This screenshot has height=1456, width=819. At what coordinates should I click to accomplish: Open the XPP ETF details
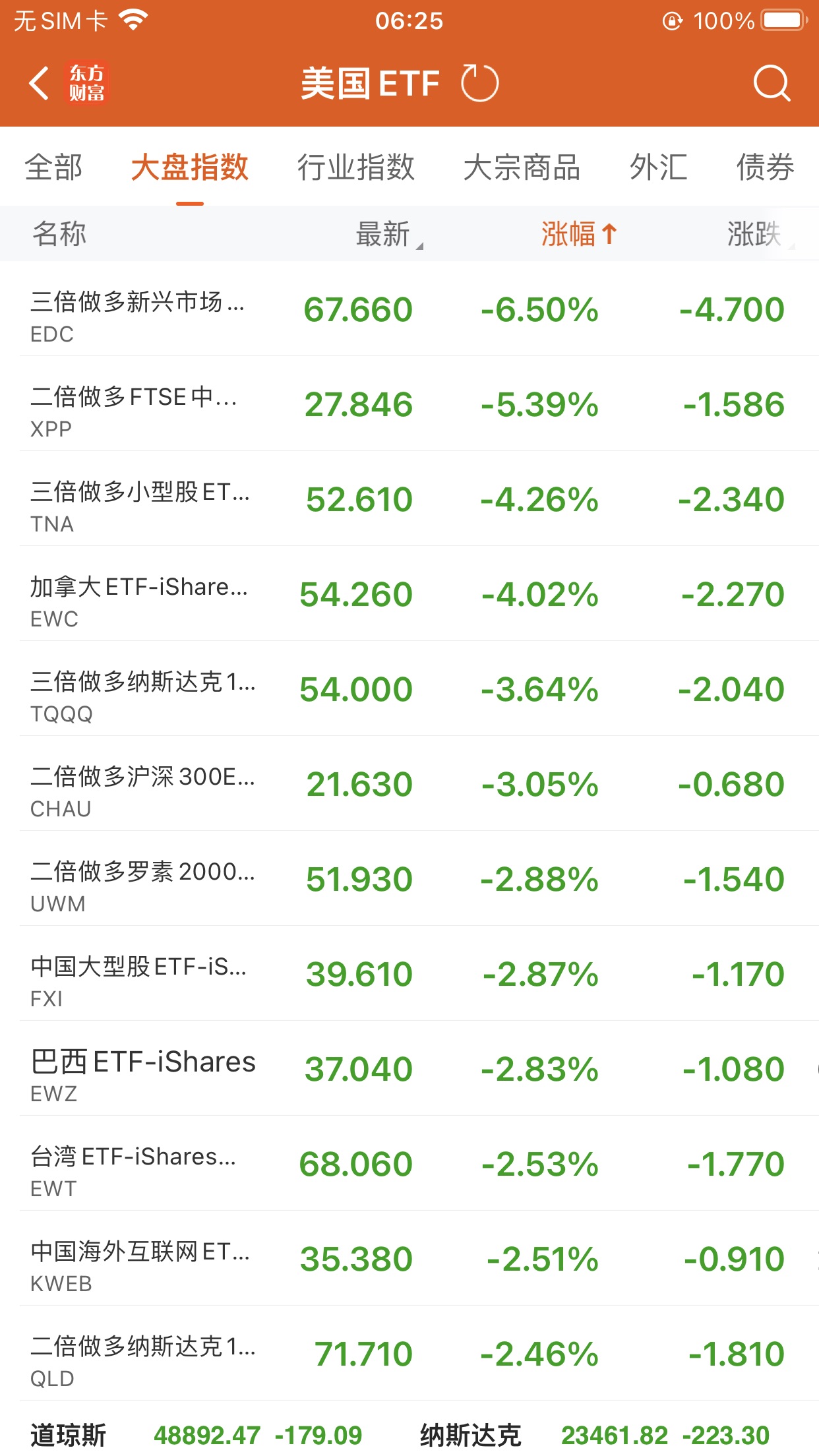click(x=409, y=405)
